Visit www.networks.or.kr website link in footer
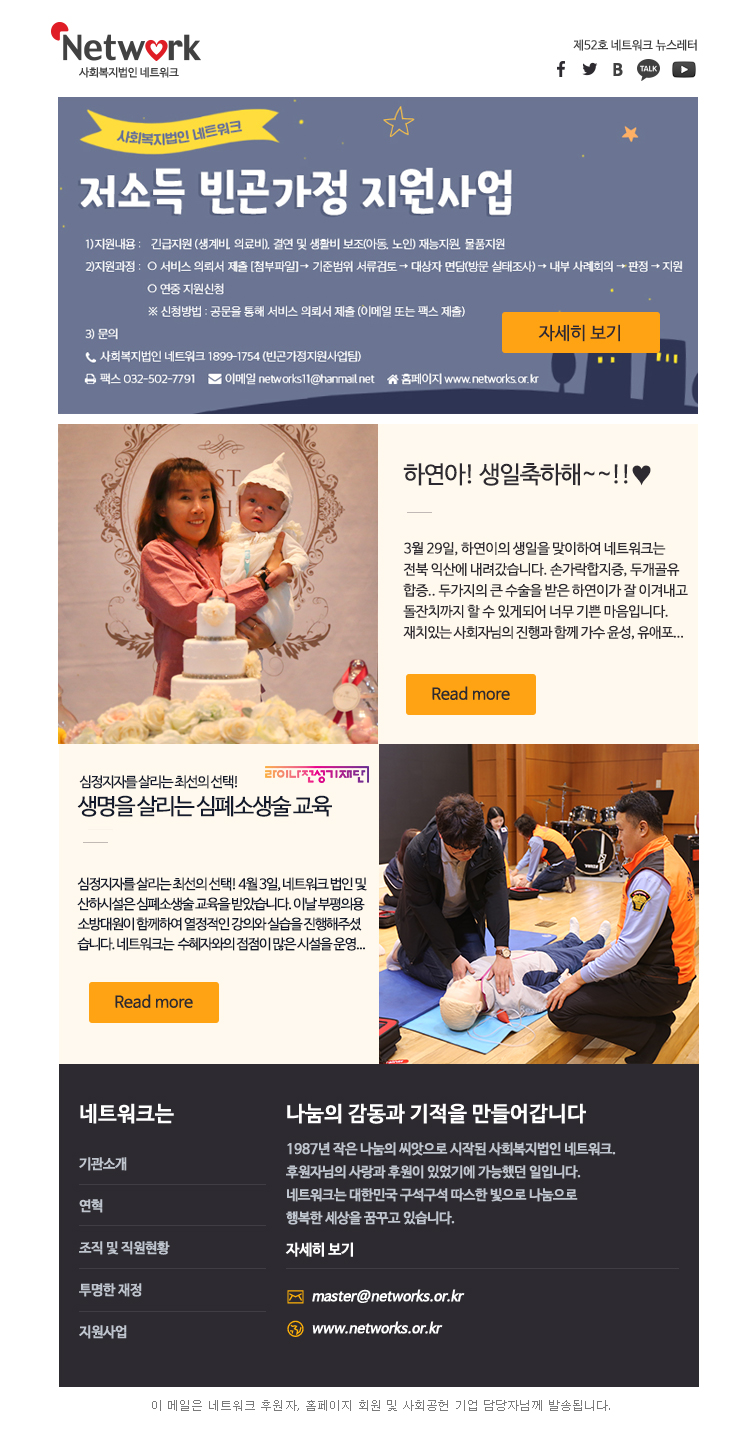Image resolution: width=756 pixels, height=1434 pixels. point(376,1328)
